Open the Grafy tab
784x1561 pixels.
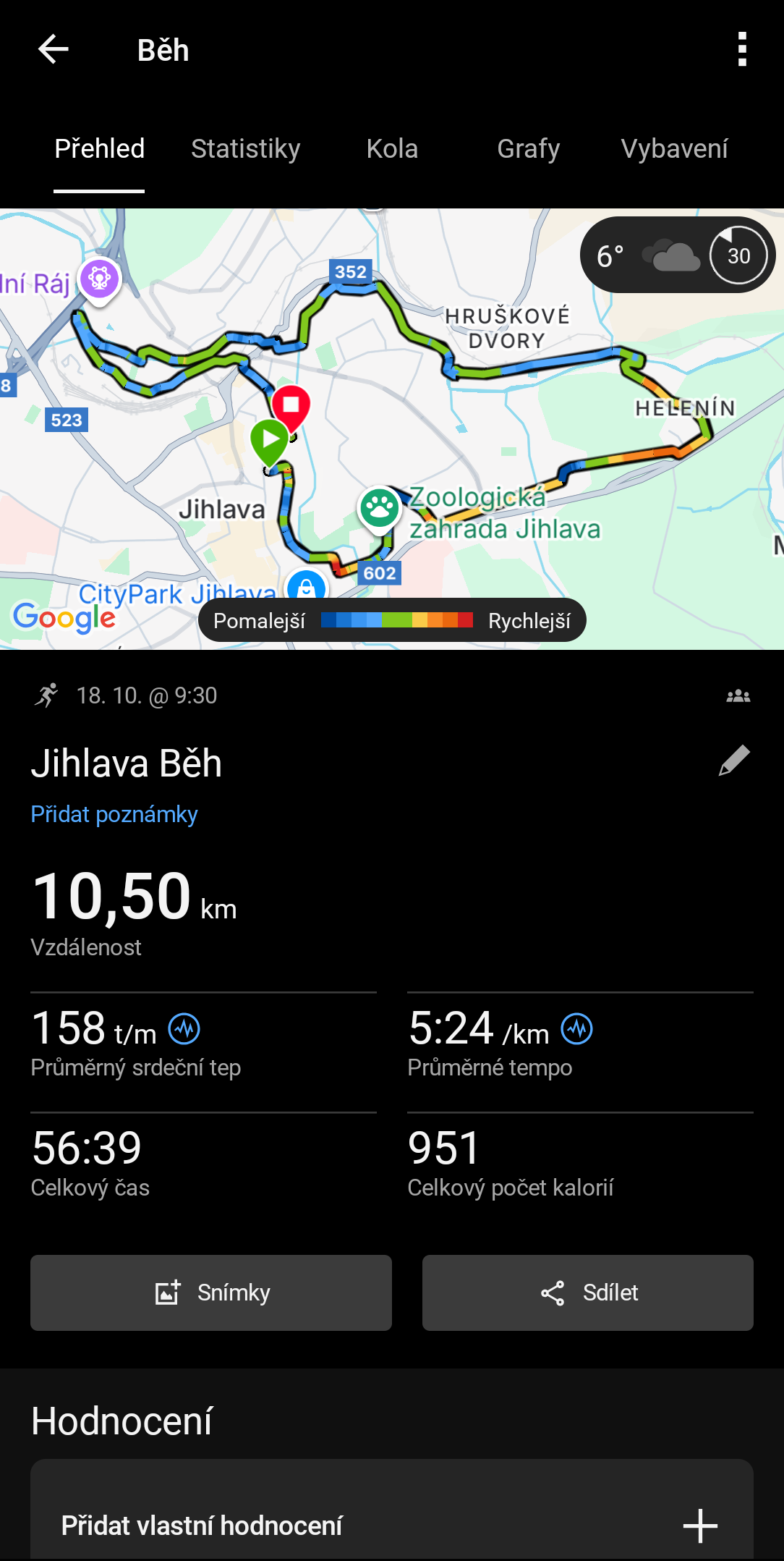(528, 149)
